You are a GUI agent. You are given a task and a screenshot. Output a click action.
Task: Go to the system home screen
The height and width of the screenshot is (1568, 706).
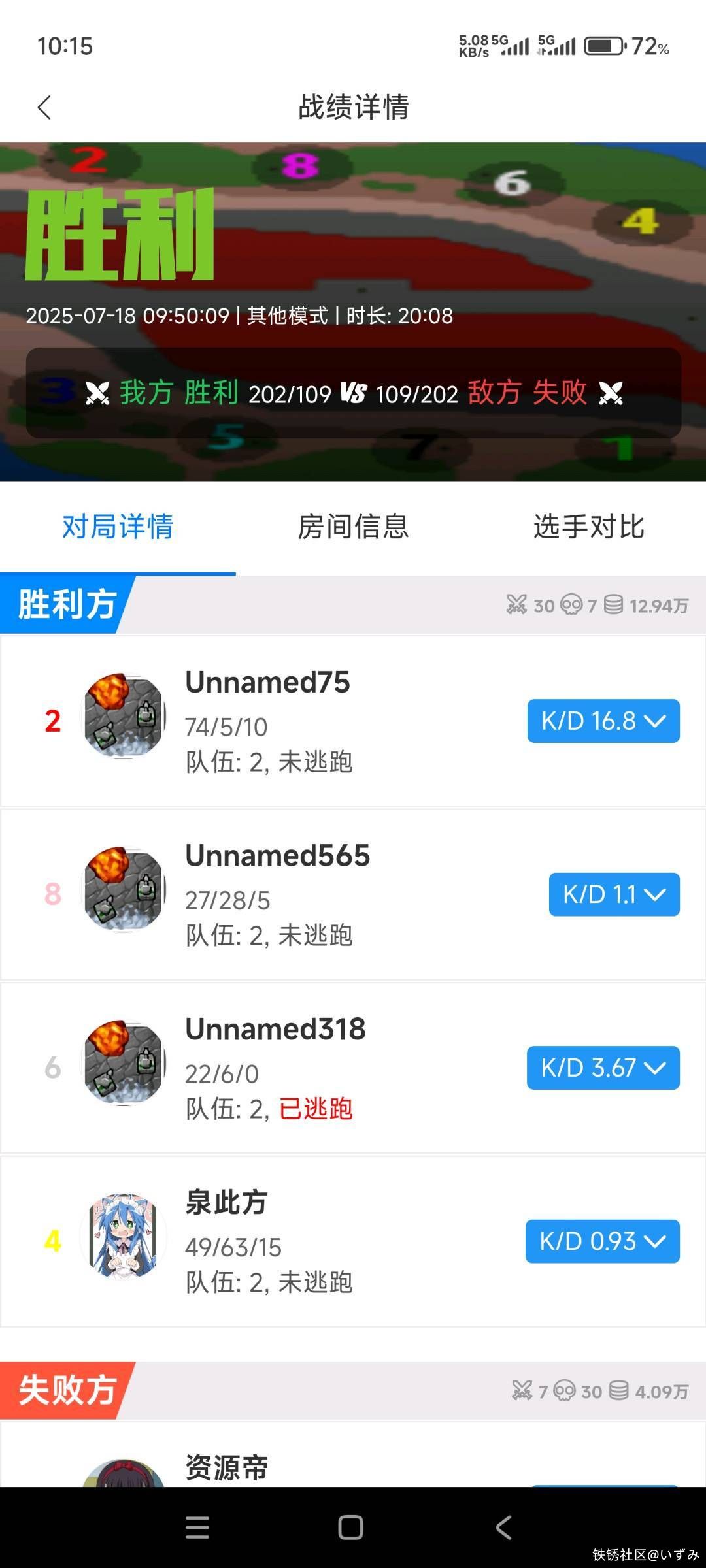coord(351,1527)
